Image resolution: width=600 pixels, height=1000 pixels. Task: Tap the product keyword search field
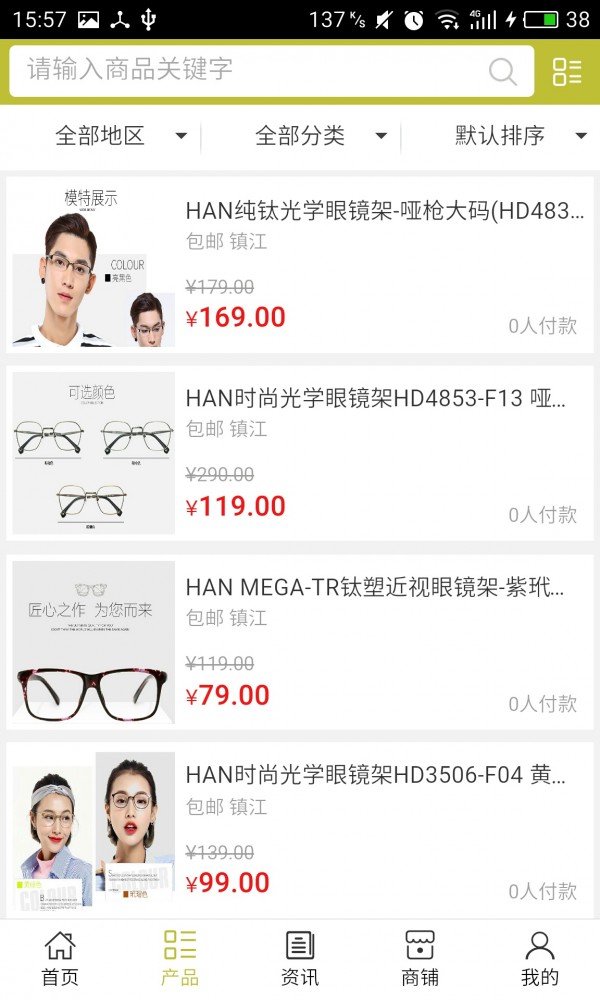click(250, 70)
